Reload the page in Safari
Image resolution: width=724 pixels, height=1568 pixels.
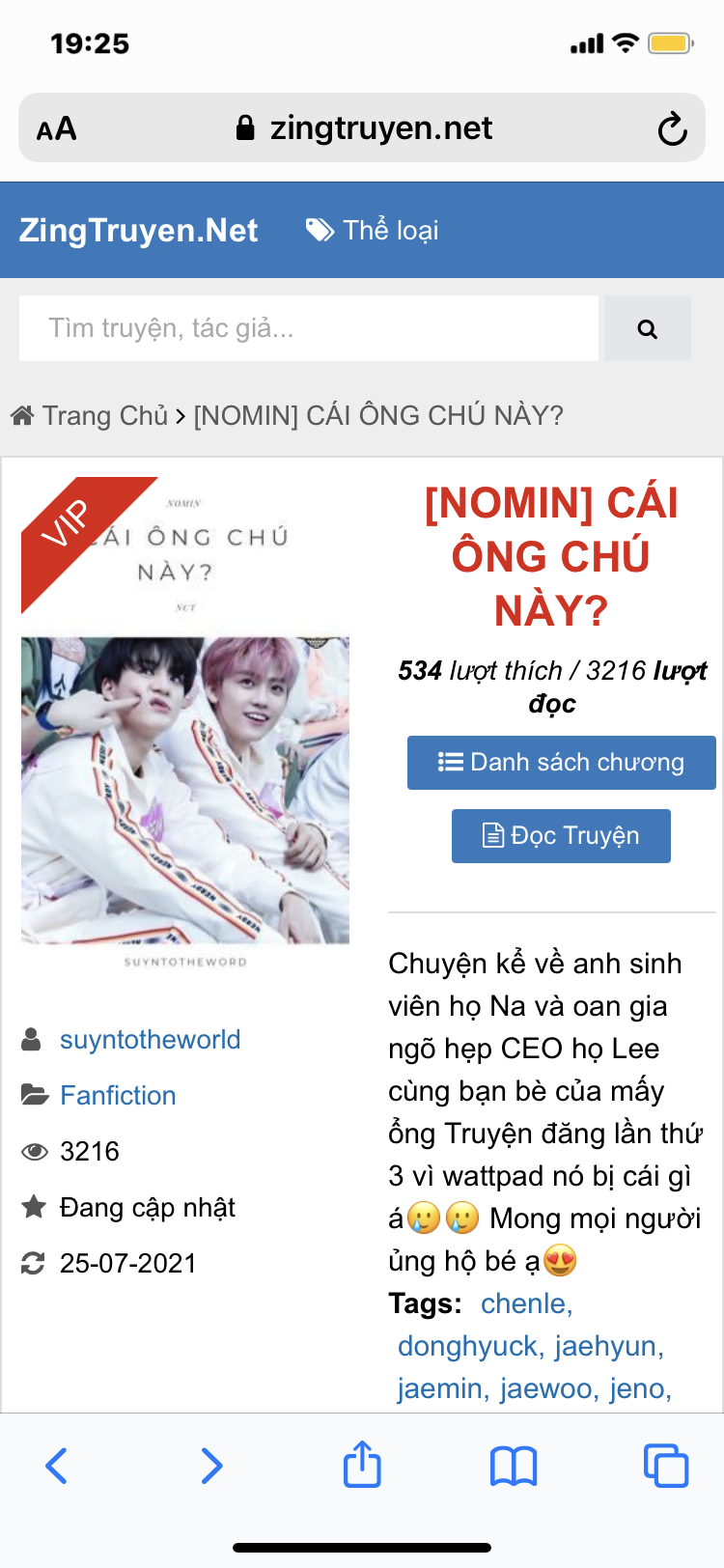(x=672, y=128)
